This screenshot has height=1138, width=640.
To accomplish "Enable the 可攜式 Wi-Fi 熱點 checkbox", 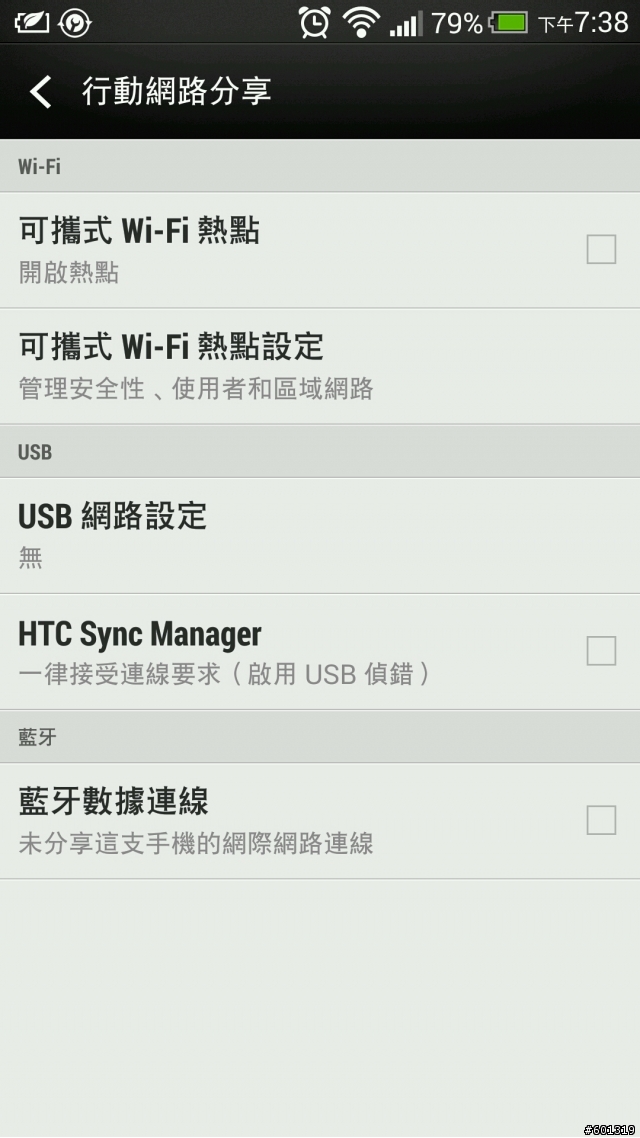I will click(601, 250).
